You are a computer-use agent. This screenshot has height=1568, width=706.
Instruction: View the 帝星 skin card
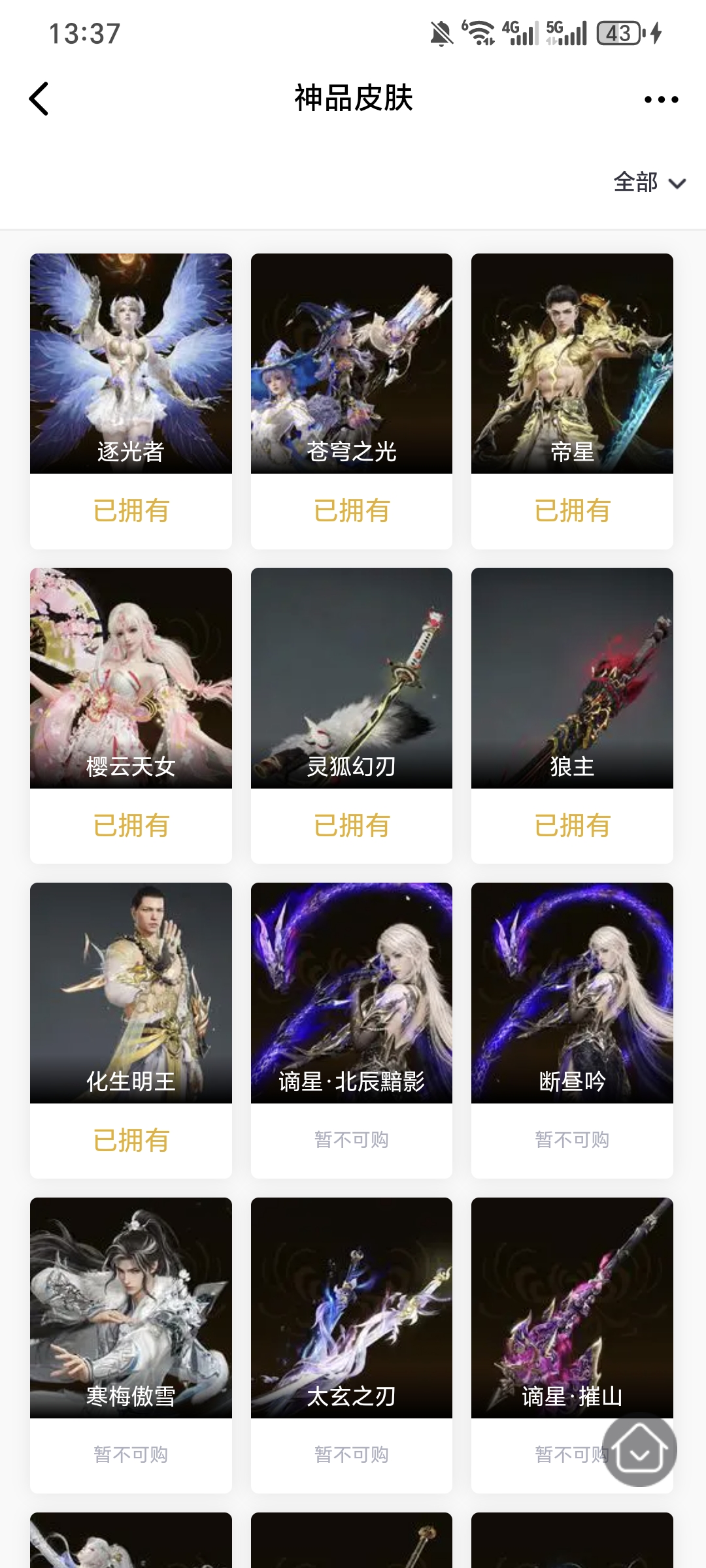(572, 364)
